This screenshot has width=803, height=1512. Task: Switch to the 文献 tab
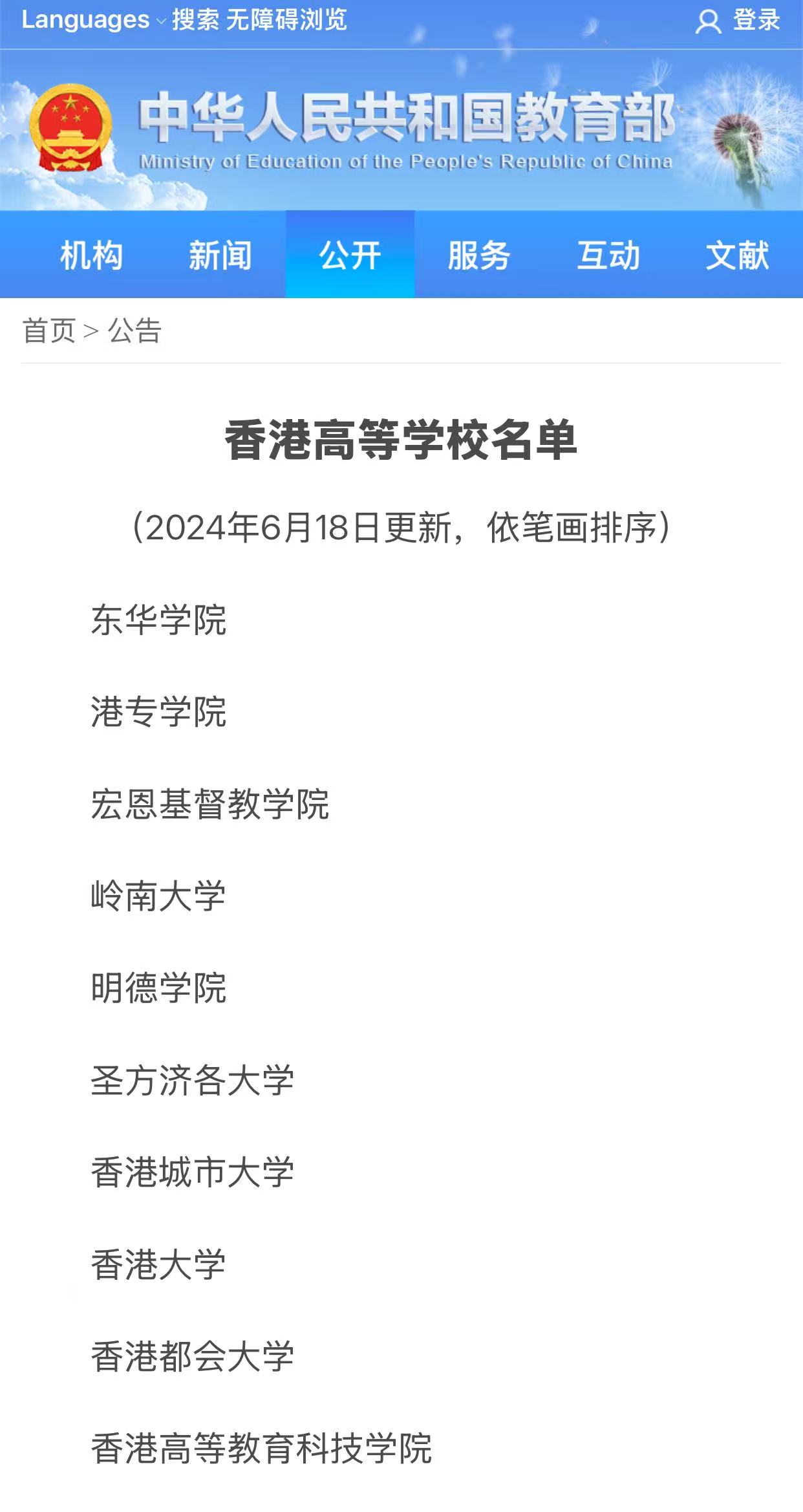point(737,255)
